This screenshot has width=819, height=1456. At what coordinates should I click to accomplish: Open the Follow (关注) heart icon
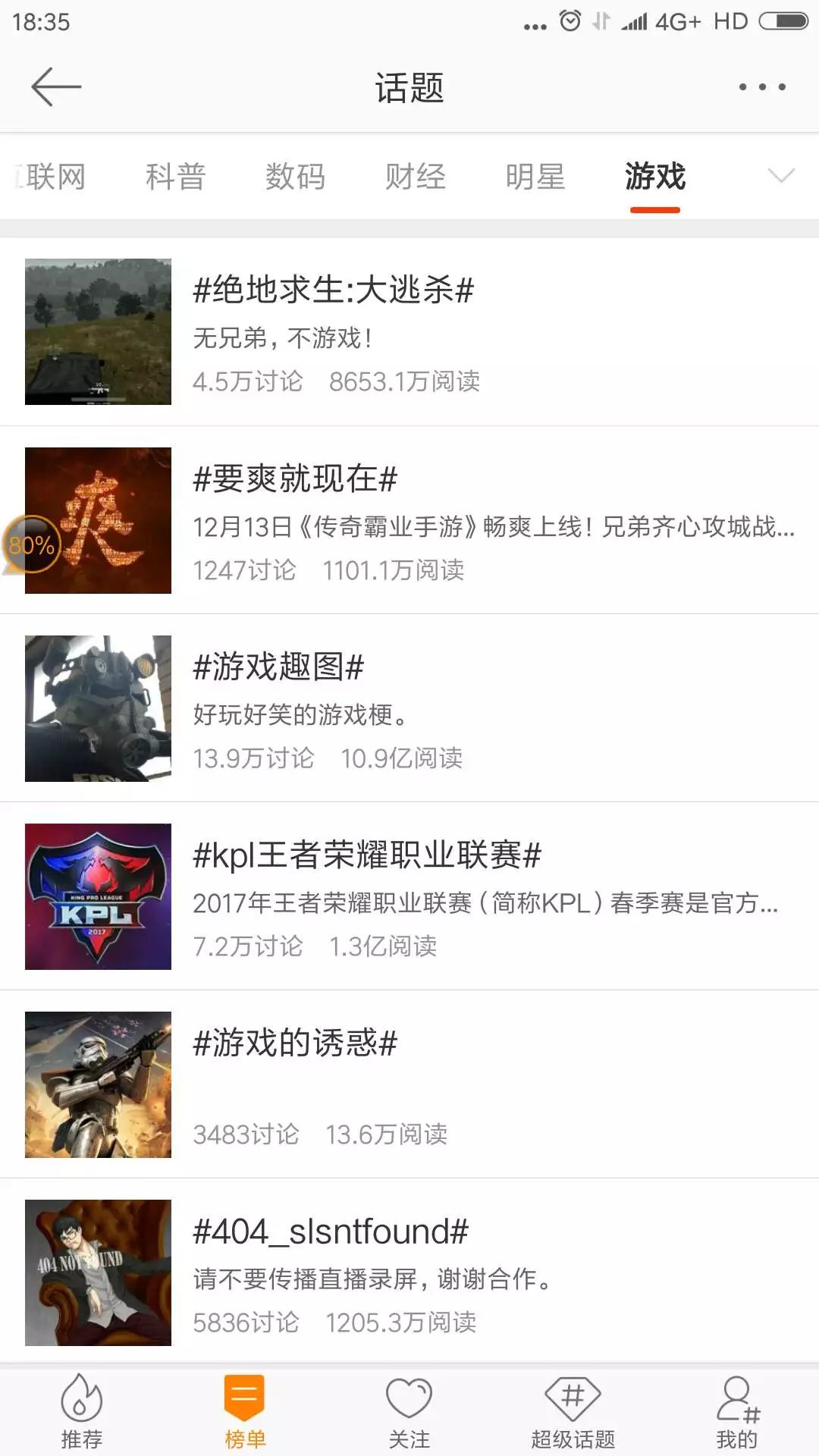[409, 1410]
